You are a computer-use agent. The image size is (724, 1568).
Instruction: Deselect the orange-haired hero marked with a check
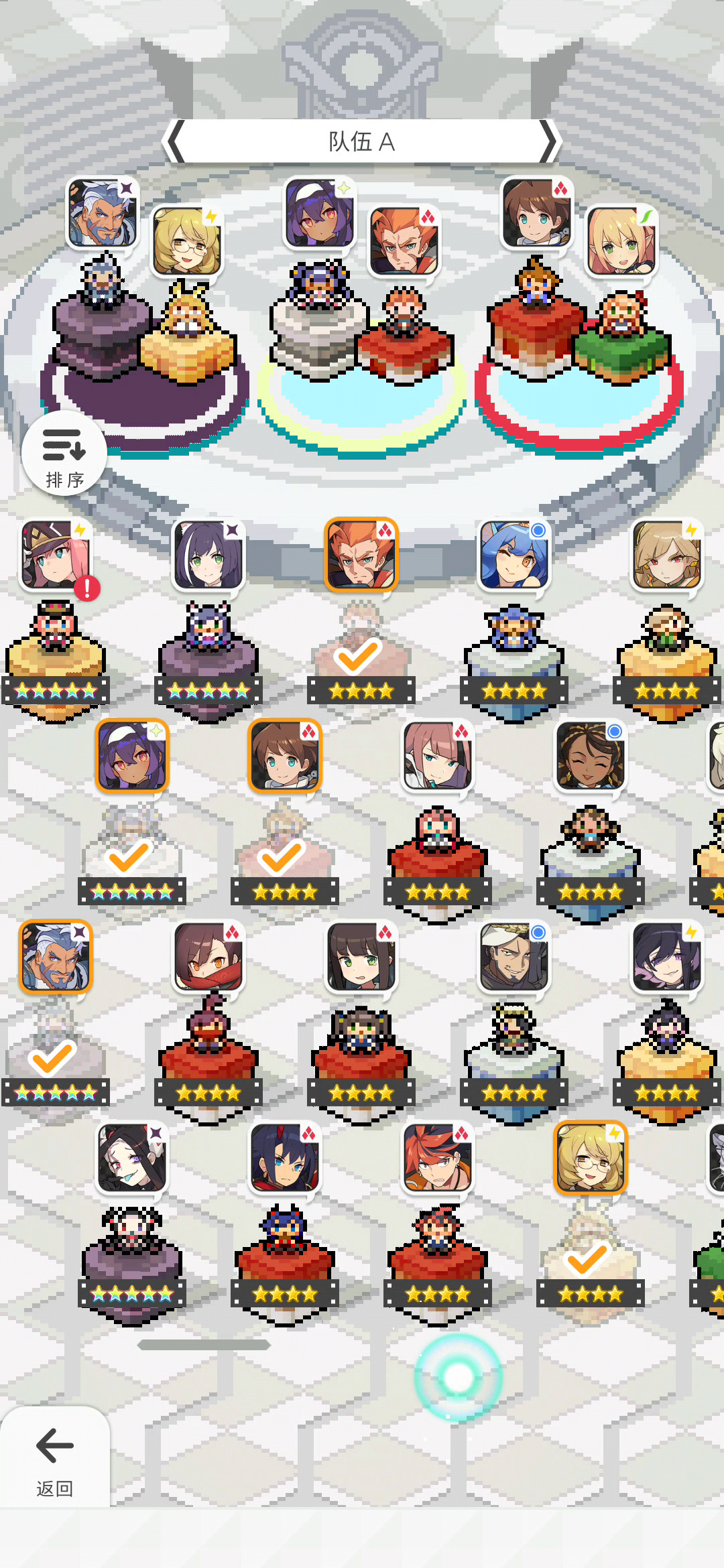pyautogui.click(x=361, y=556)
